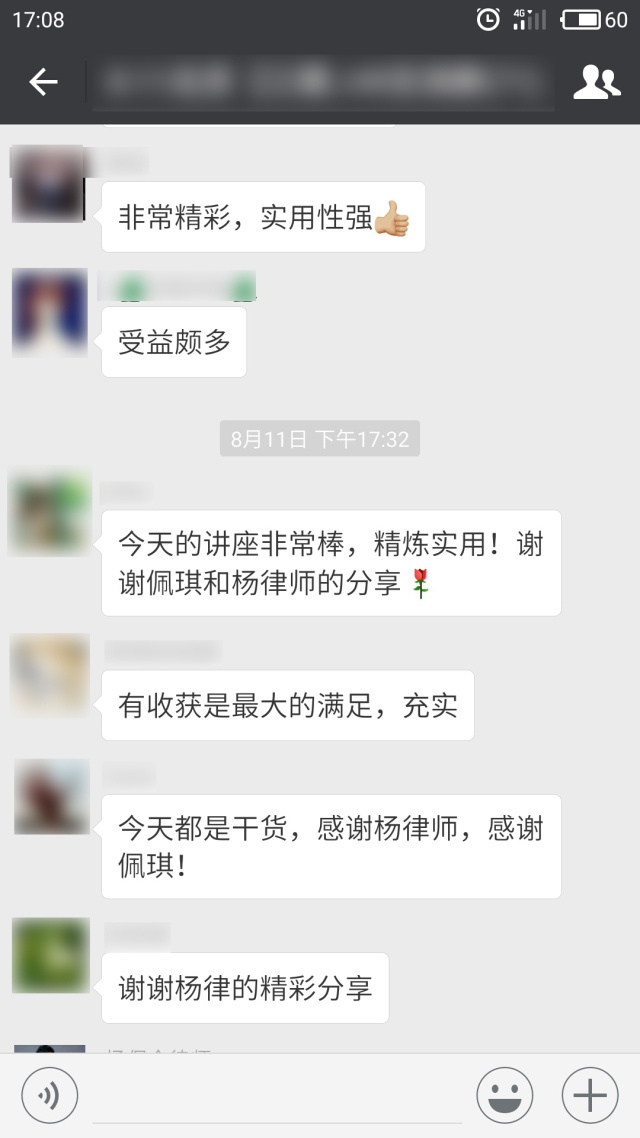Tap the message text input field
640x1138 pixels.
[x=277, y=1096]
